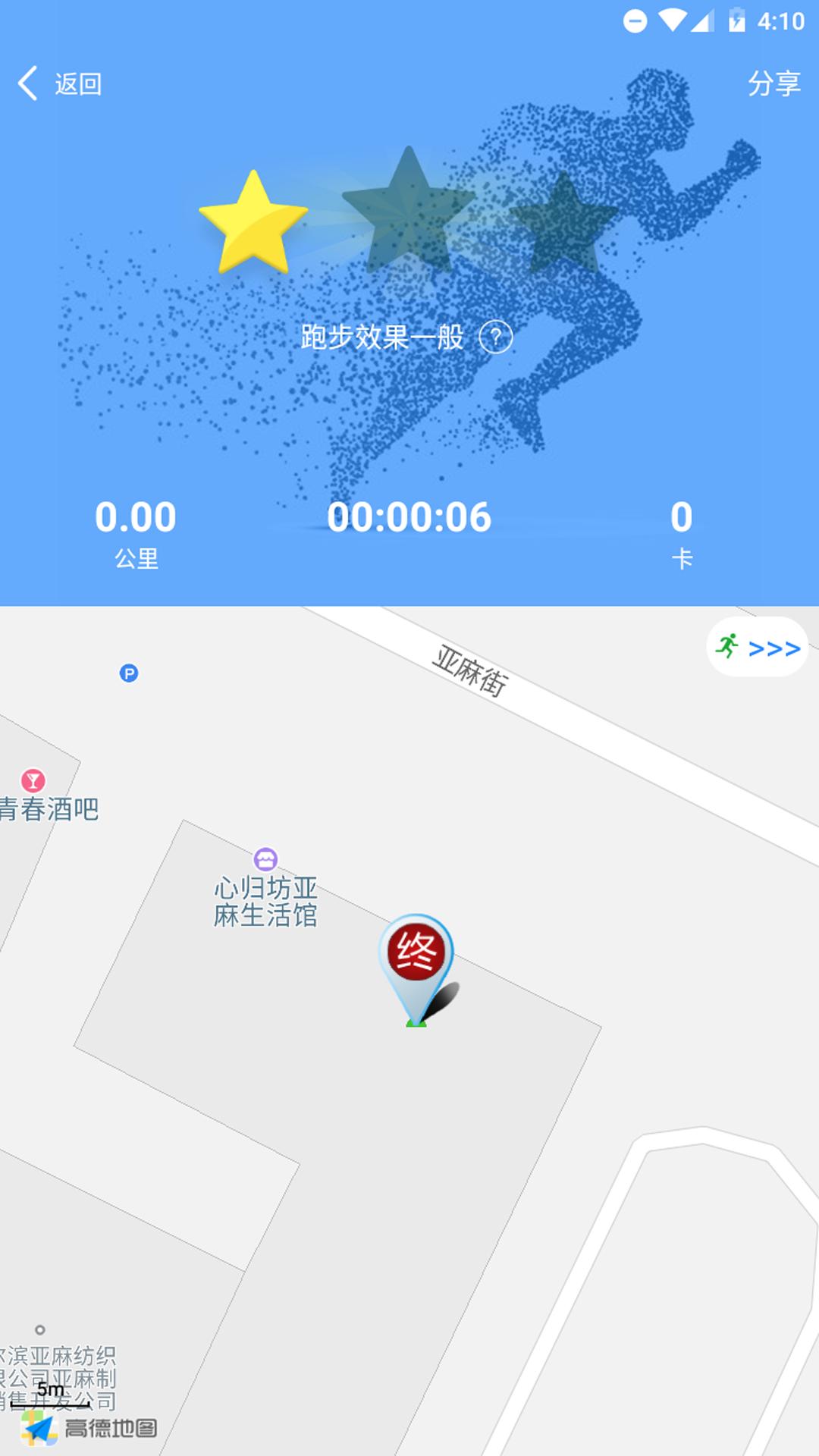Go back using the 返回 button
This screenshot has width=819, height=1456.
coord(61,83)
